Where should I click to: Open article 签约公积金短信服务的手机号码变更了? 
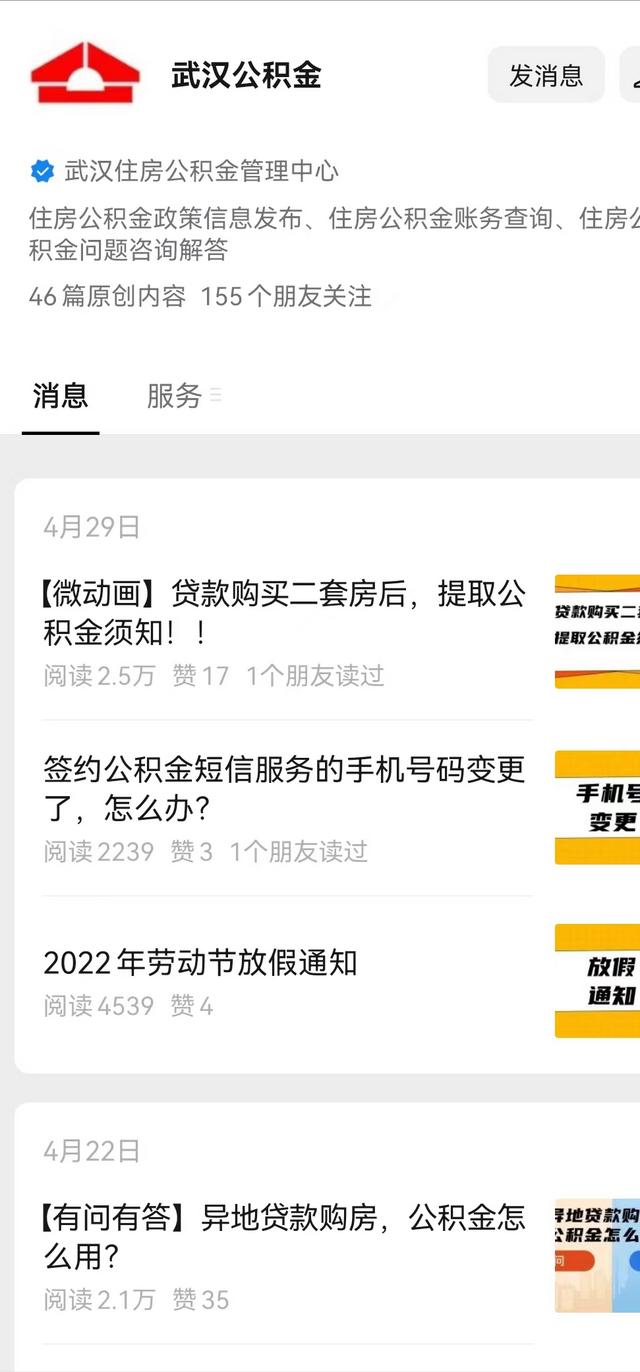284,788
